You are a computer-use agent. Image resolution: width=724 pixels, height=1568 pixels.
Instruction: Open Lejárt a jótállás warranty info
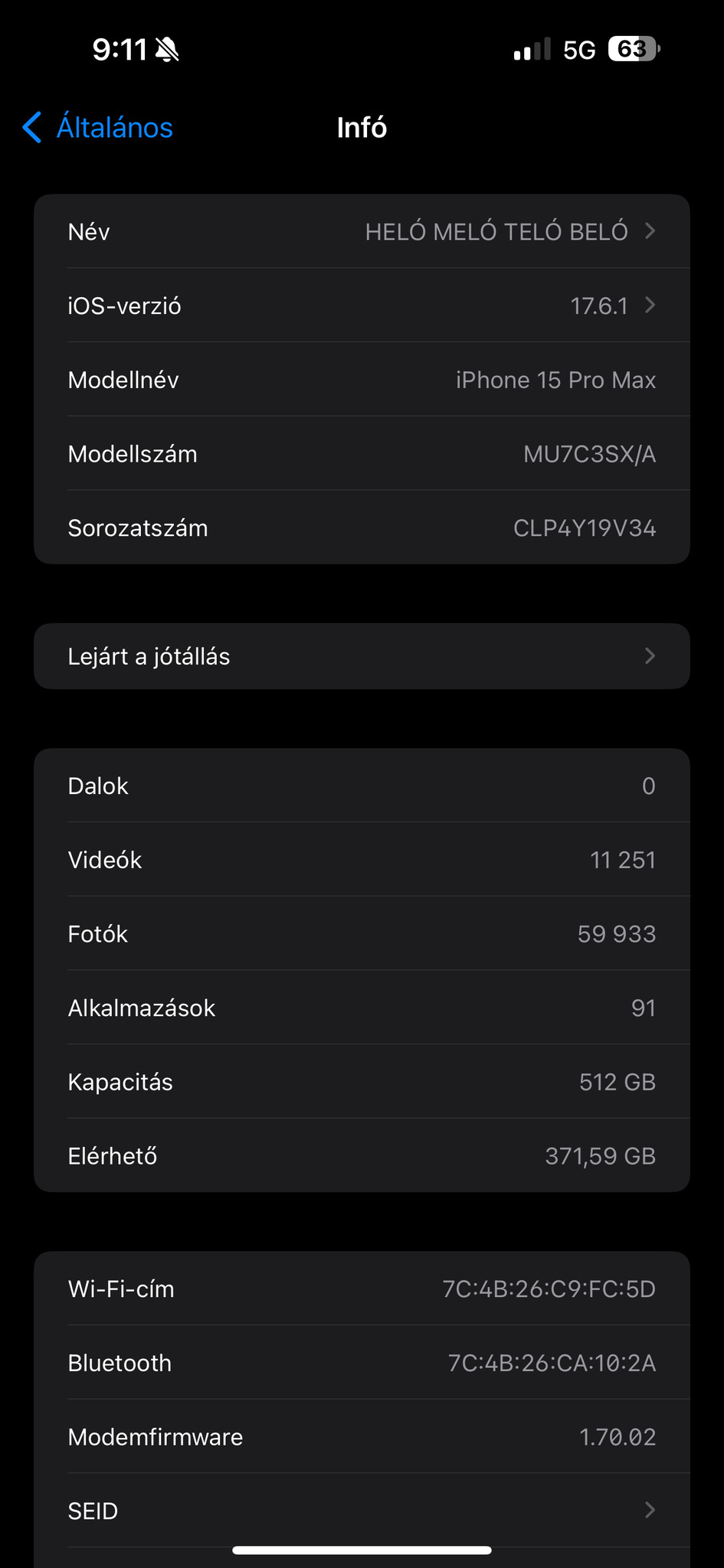click(362, 656)
